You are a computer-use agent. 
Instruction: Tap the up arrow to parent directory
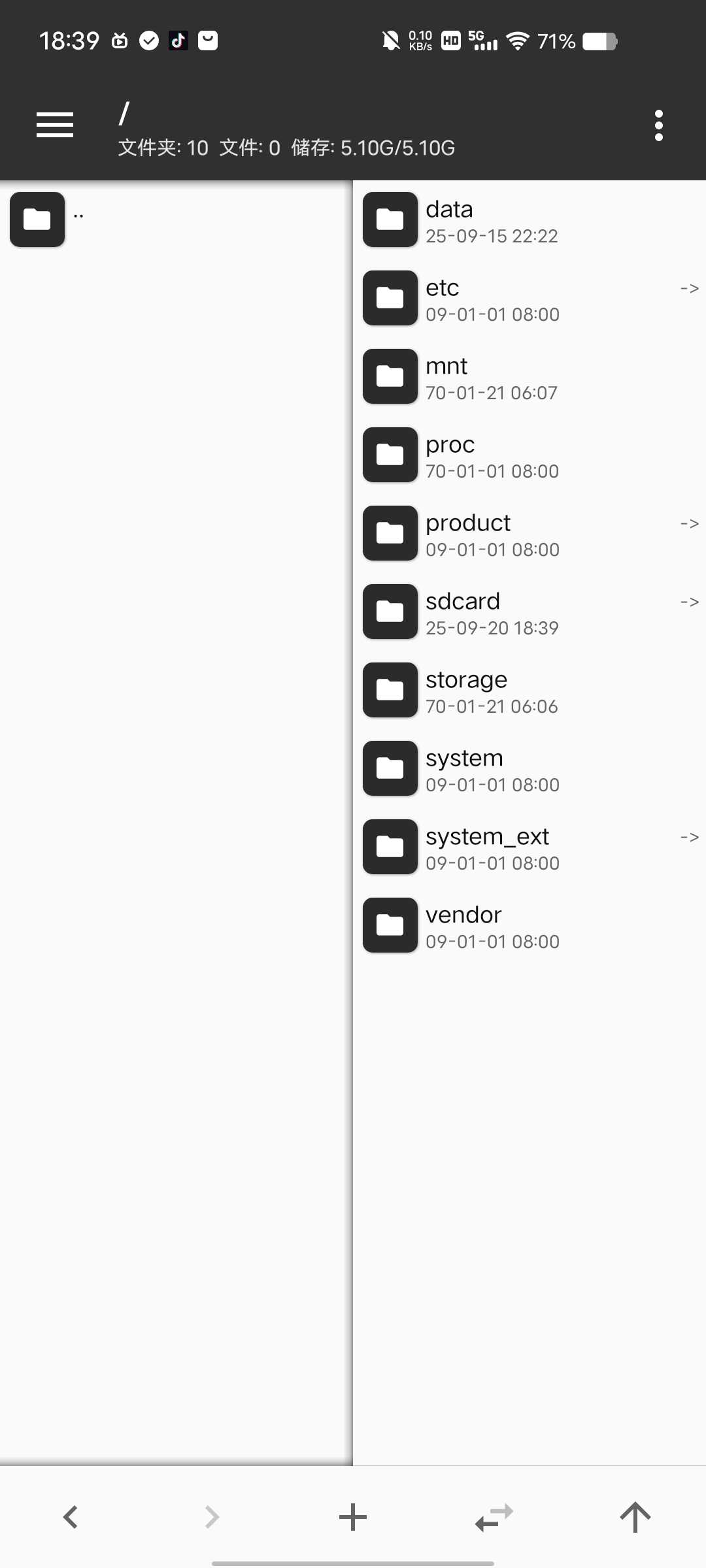coord(635,1517)
